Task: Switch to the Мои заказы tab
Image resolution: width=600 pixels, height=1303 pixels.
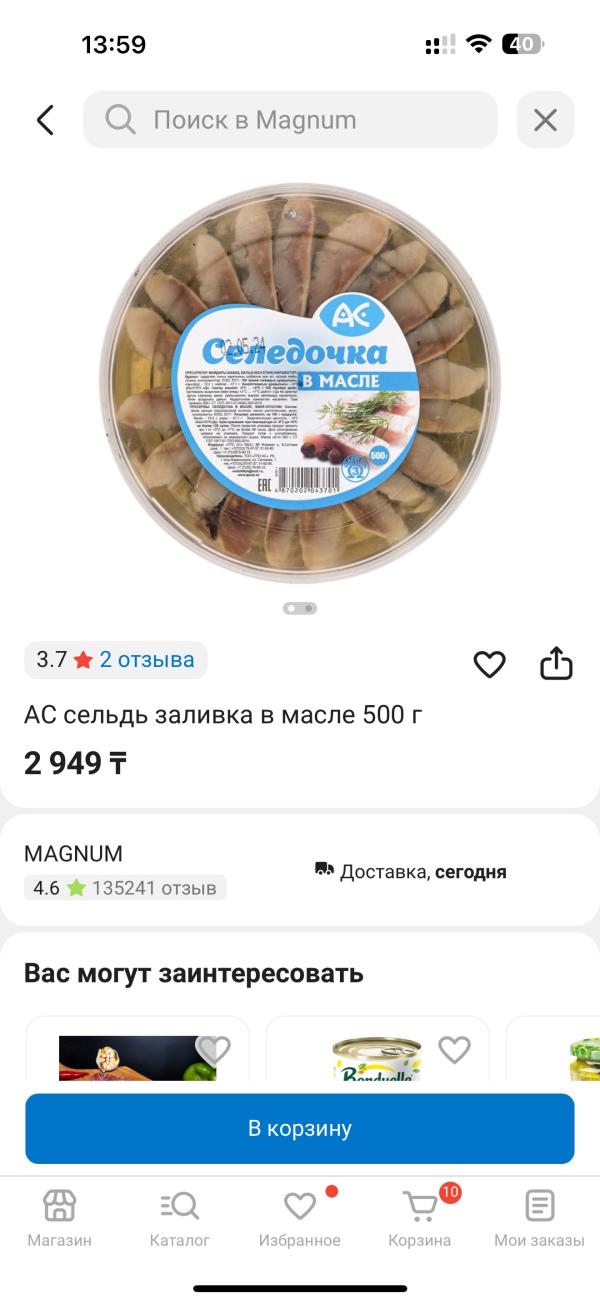Action: [x=539, y=1218]
